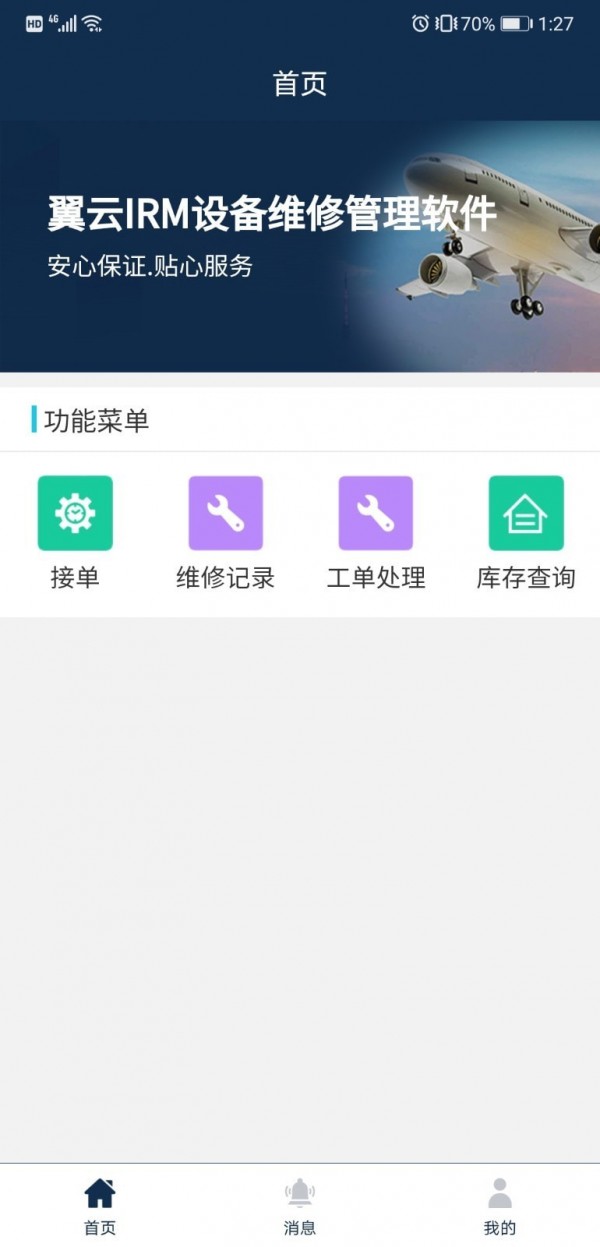The width and height of the screenshot is (600, 1247).
Task: Switch to the 我的 profile tab
Action: click(500, 1205)
